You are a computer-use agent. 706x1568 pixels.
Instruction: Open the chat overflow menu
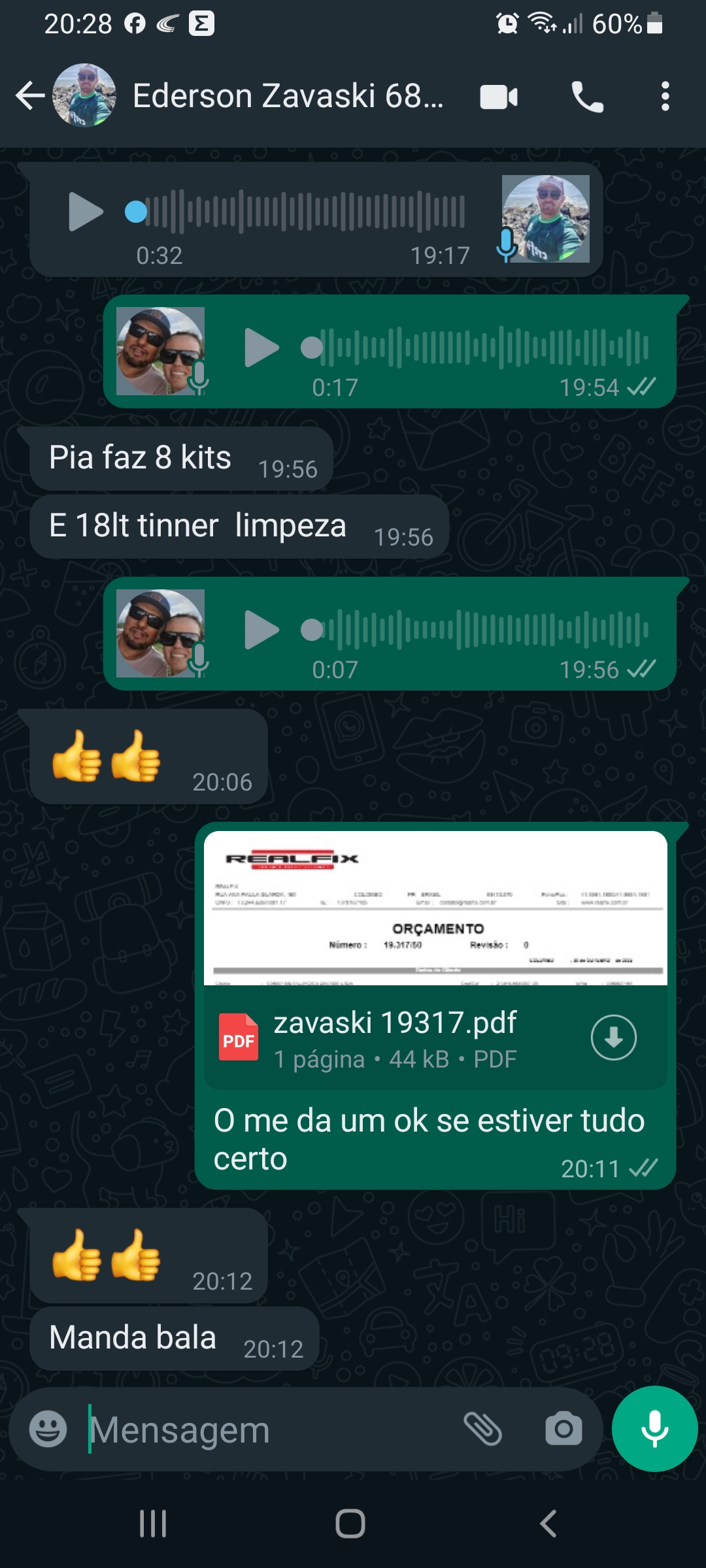[x=665, y=97]
